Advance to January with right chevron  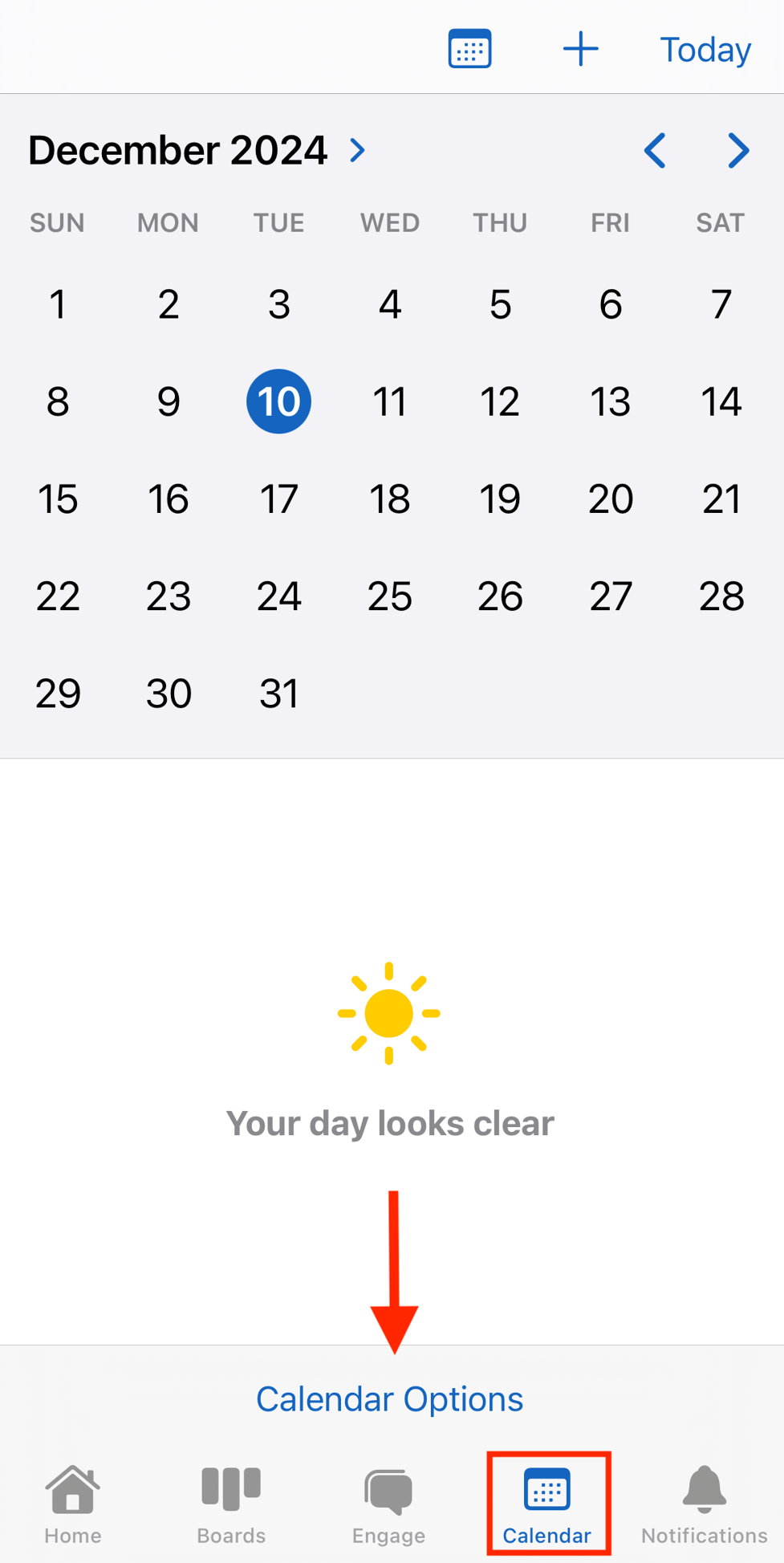[737, 151]
